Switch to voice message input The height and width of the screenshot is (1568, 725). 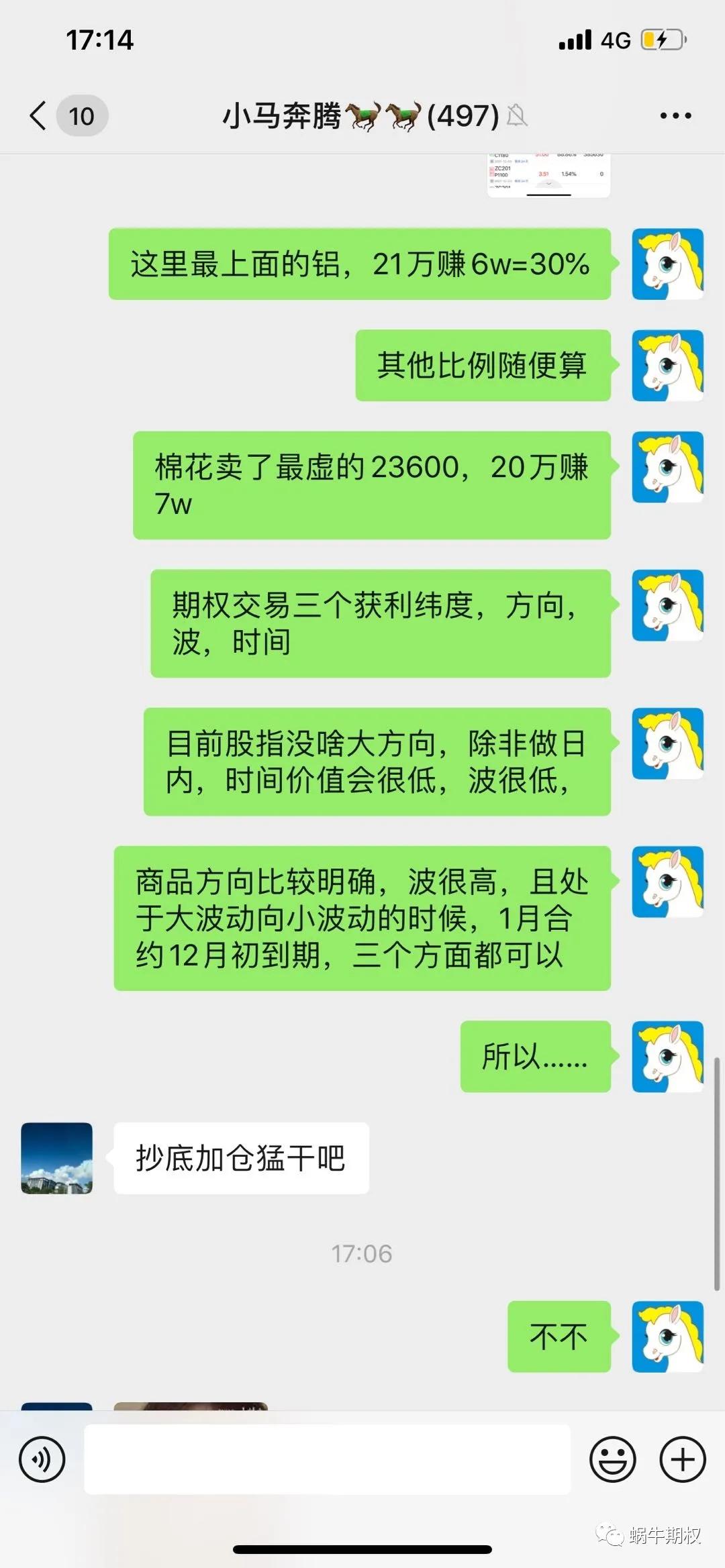click(x=42, y=1459)
